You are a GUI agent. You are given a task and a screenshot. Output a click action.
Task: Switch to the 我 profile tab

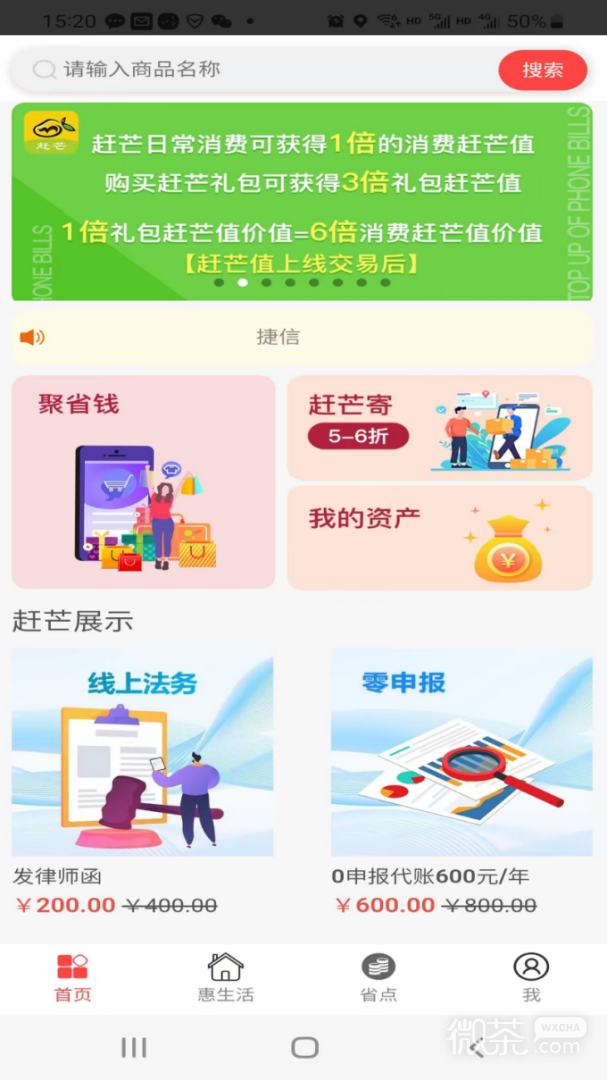531,978
